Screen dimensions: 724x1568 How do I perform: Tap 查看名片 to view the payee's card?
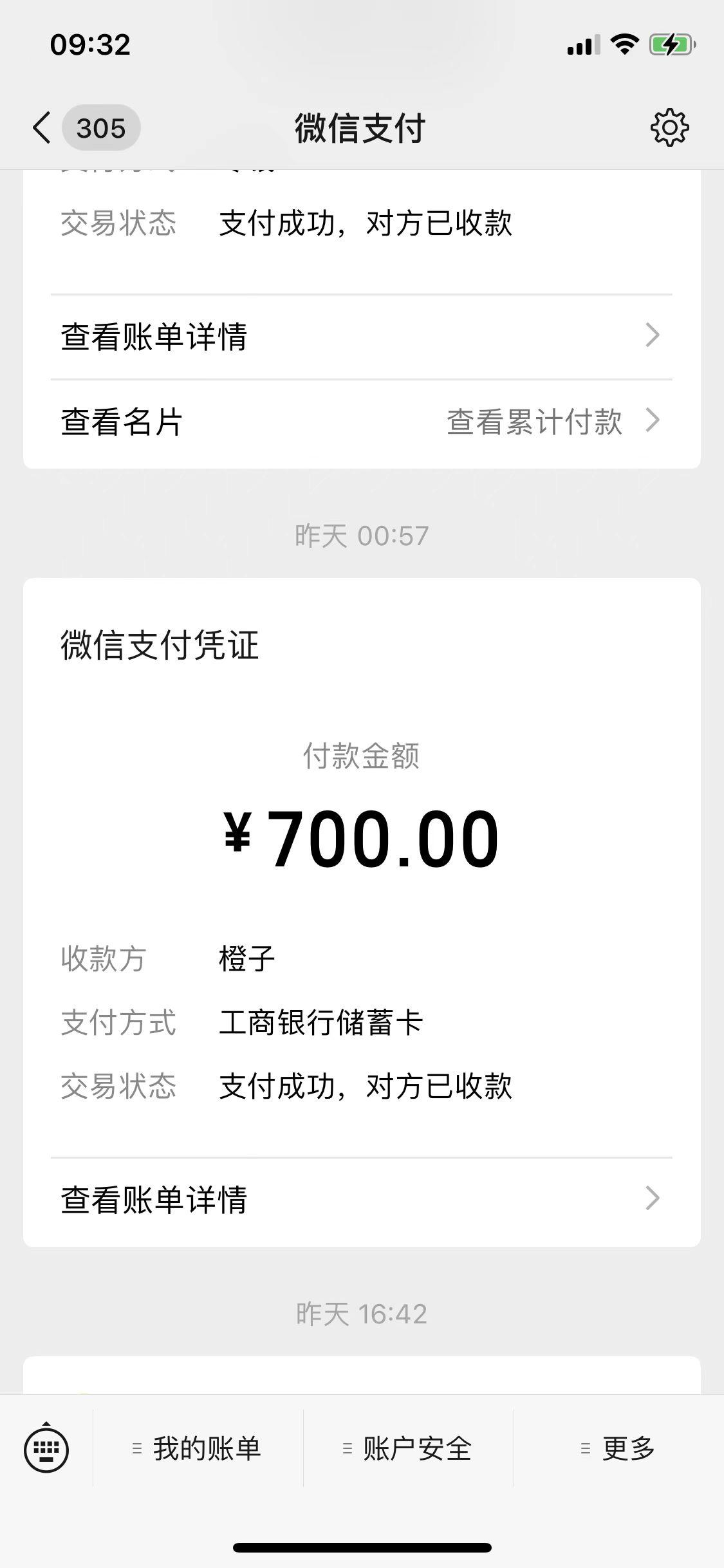click(122, 422)
